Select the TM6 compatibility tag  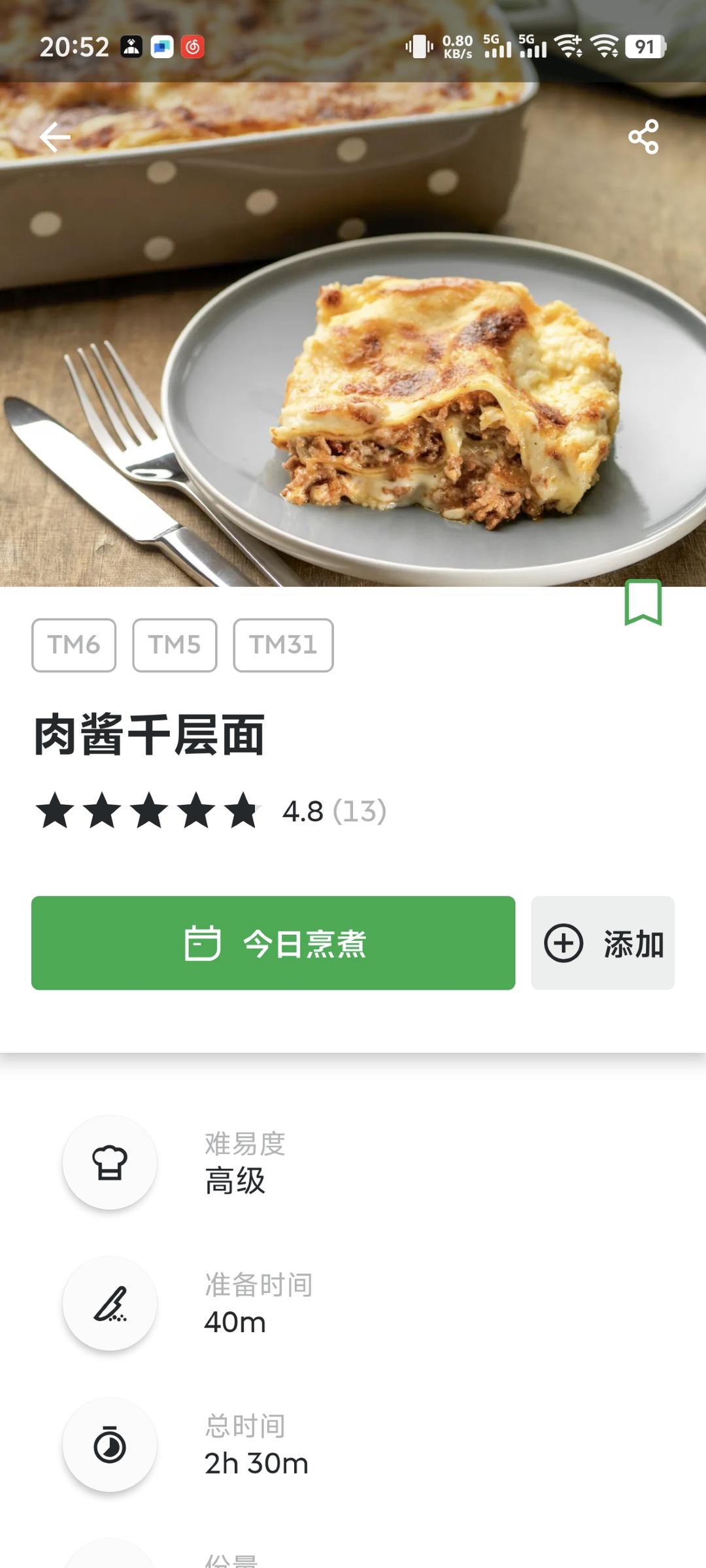(x=73, y=645)
